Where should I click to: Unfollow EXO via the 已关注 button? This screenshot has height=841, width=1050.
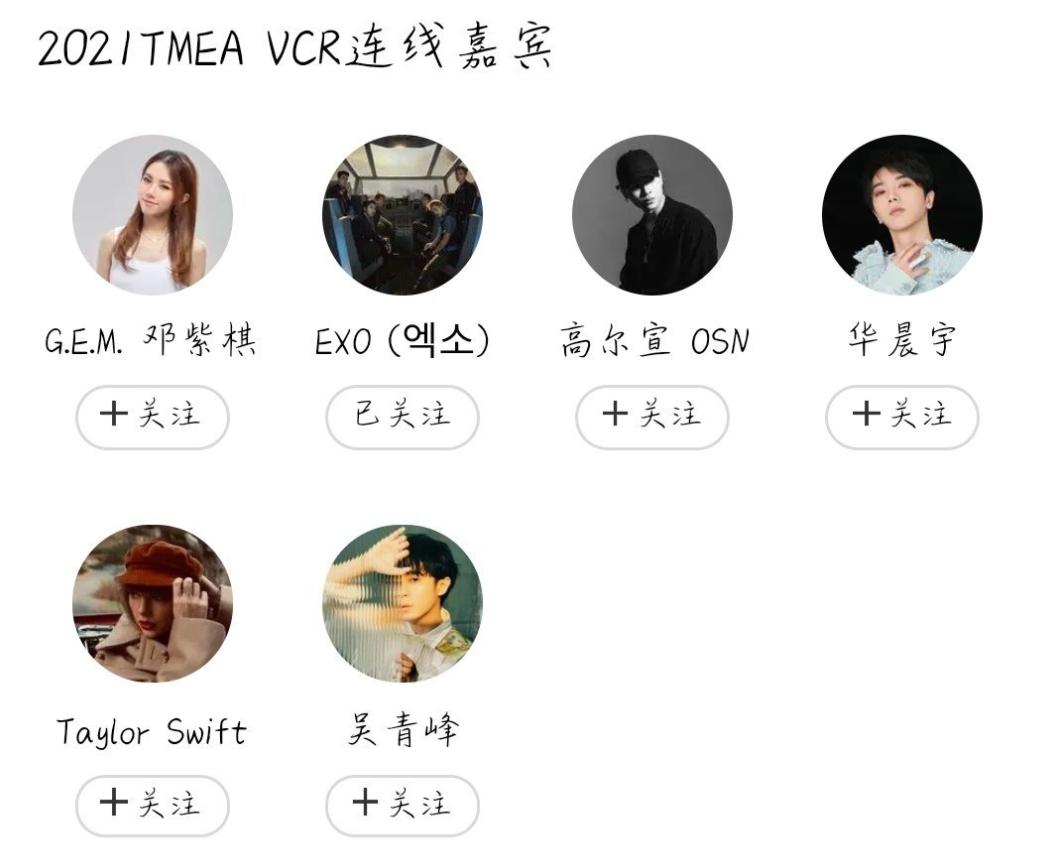pos(402,416)
